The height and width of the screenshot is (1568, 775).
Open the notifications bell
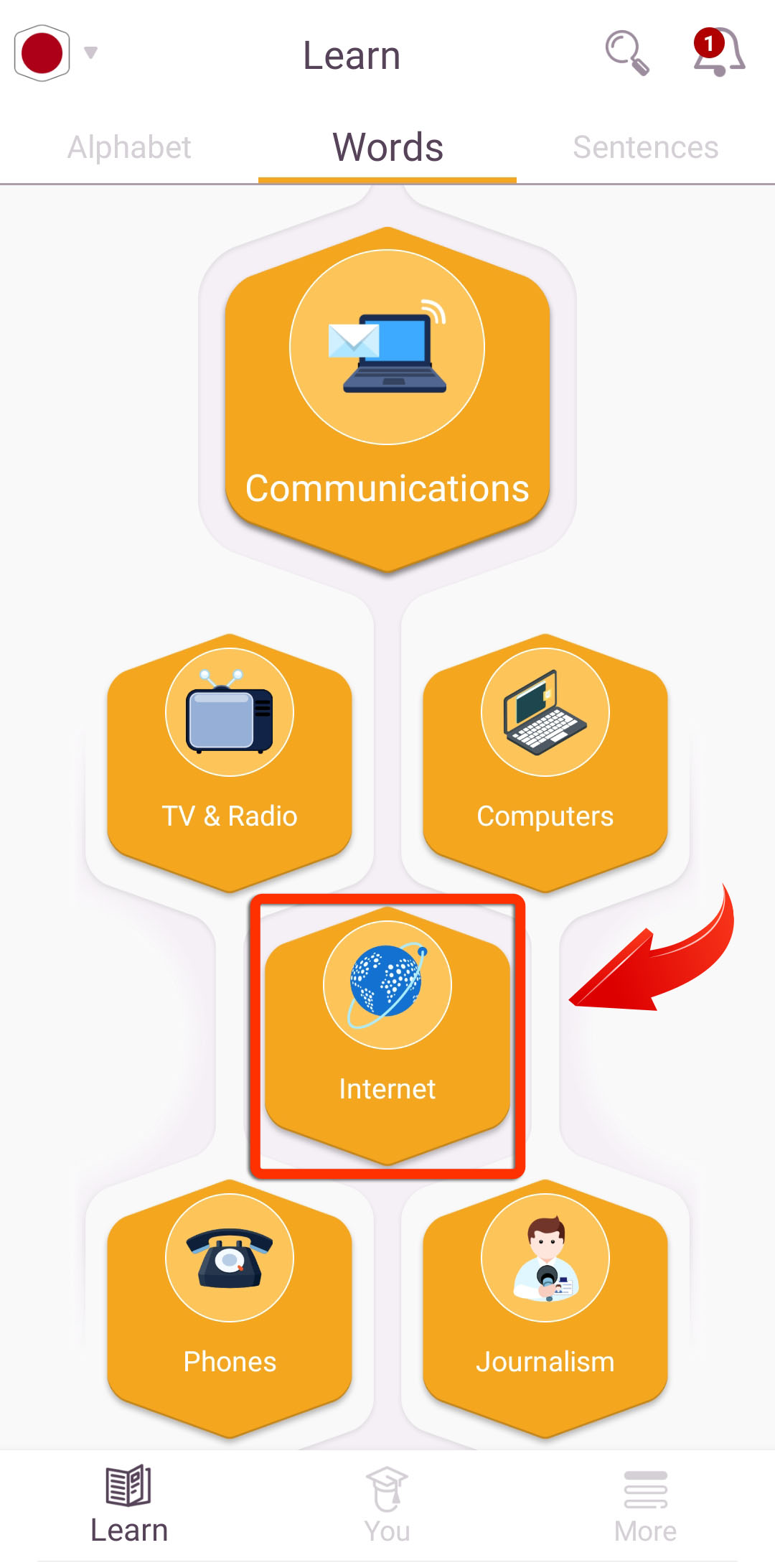click(x=718, y=52)
